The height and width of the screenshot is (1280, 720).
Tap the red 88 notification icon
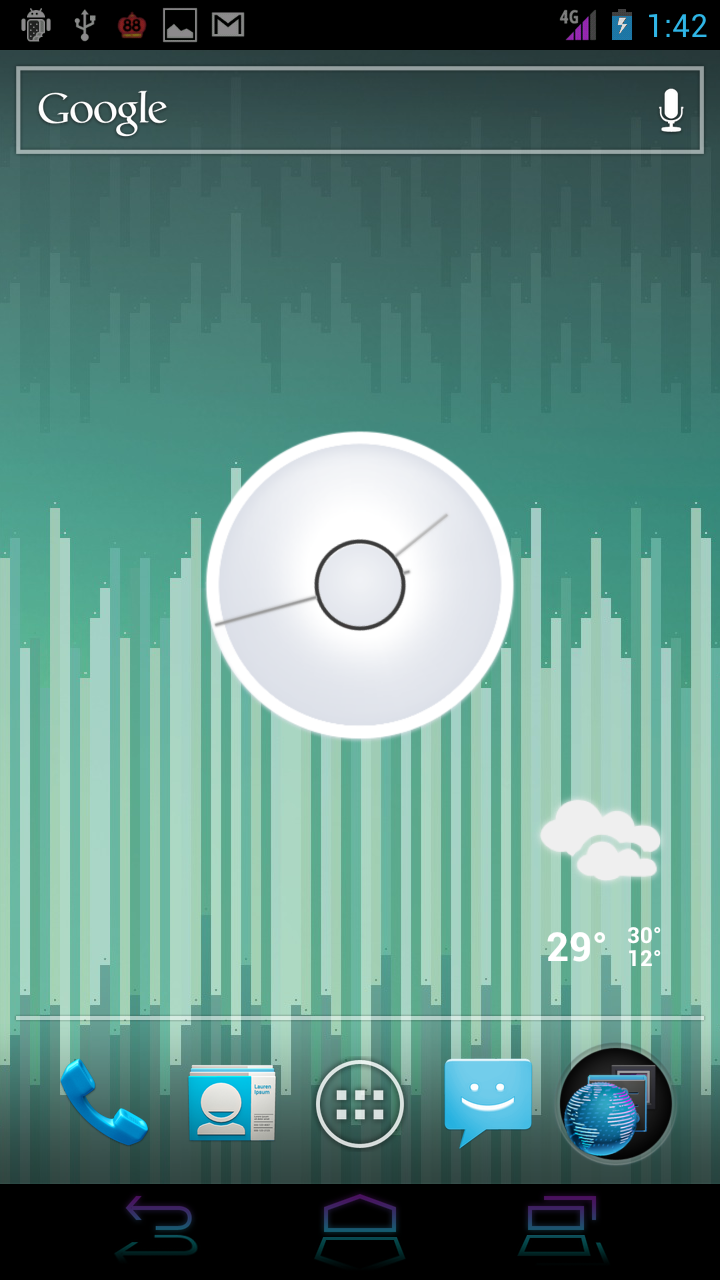click(x=133, y=24)
